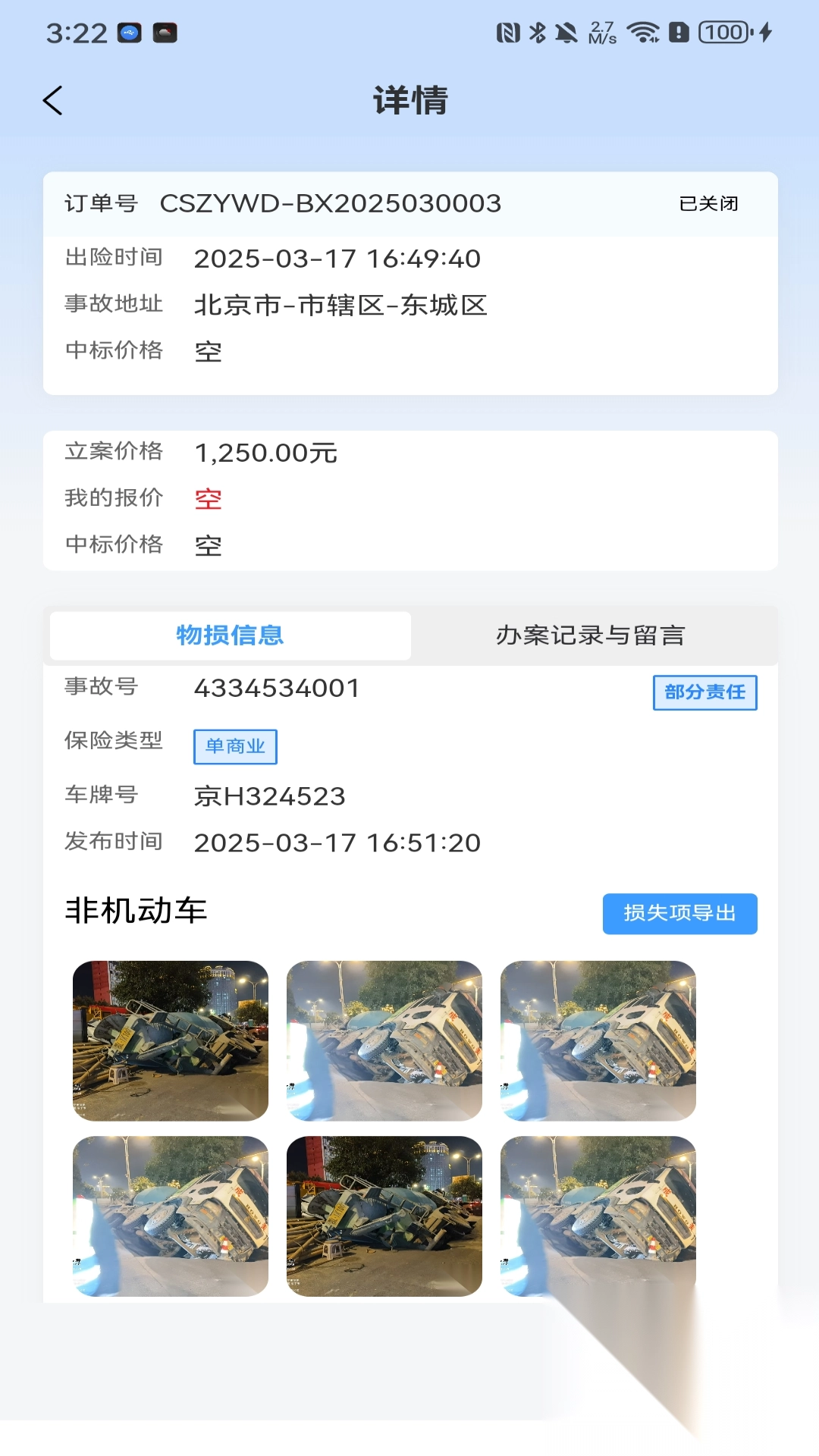The height and width of the screenshot is (1456, 819).
Task: Open the middle photo in the top row
Action: point(384,1040)
